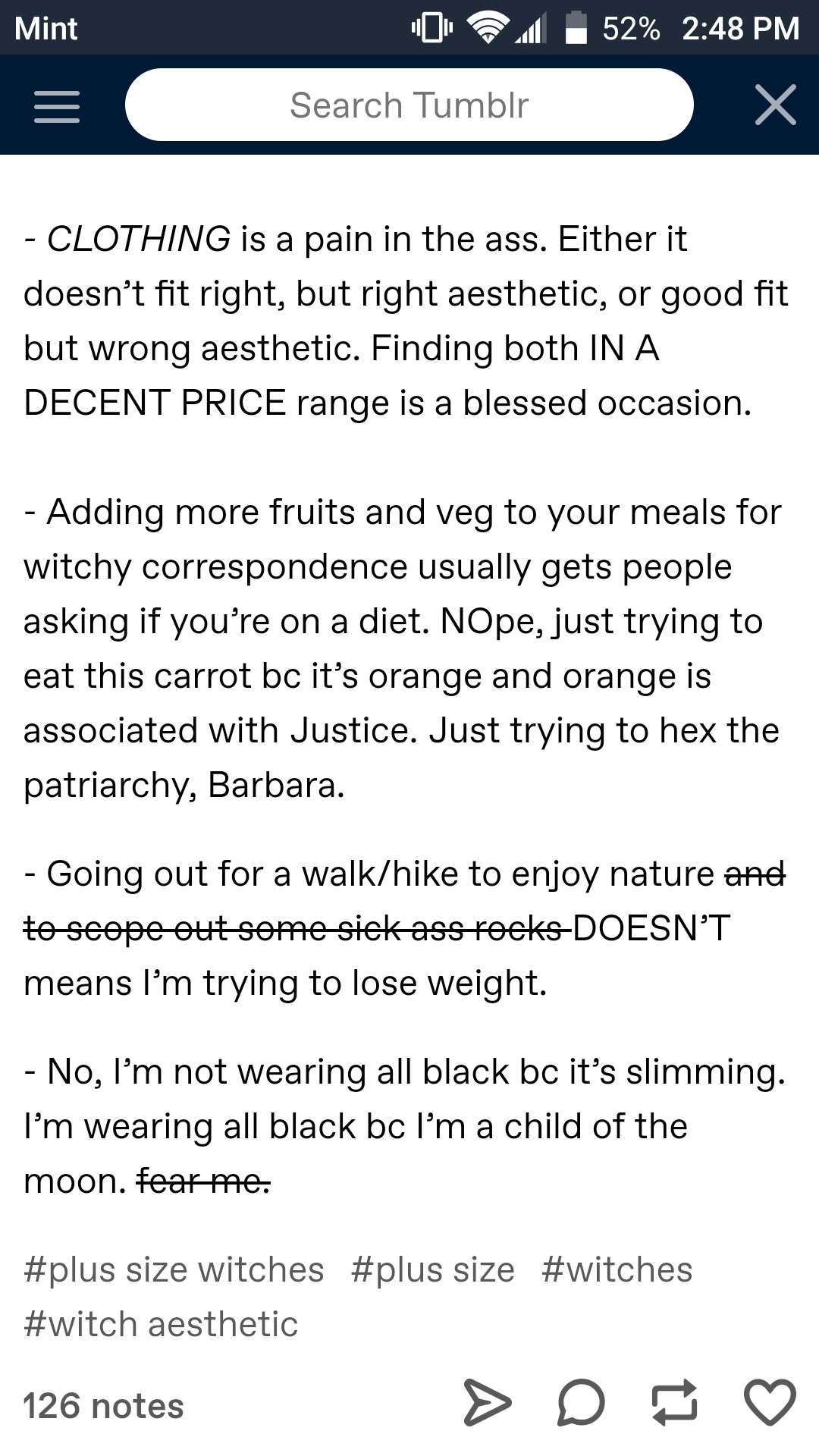Viewport: 819px width, 1456px height.
Task: View the 126 notes
Action: coord(103,1406)
